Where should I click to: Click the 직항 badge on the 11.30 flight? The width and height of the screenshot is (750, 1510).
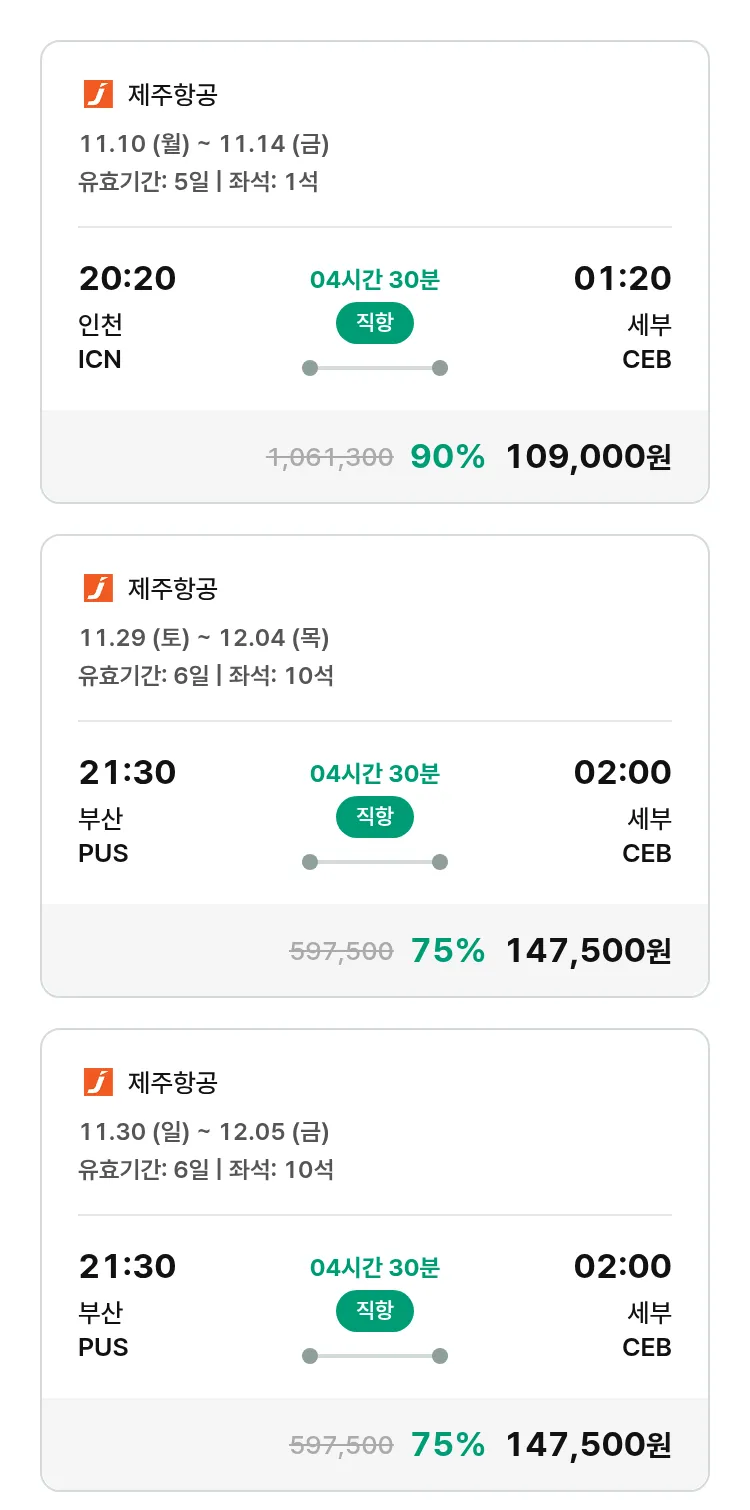(374, 1311)
